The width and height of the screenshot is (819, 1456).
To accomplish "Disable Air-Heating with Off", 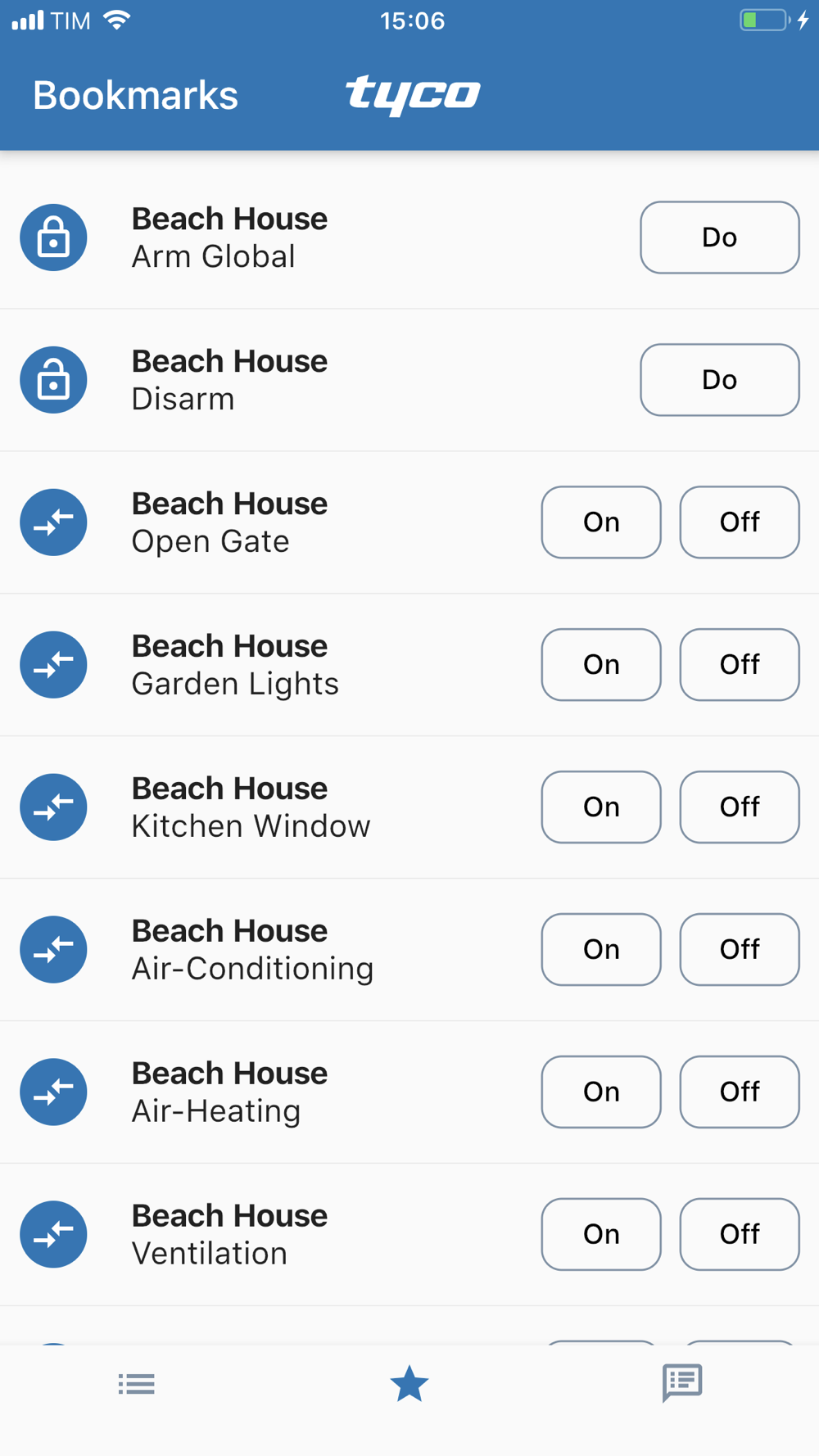I will [740, 1092].
